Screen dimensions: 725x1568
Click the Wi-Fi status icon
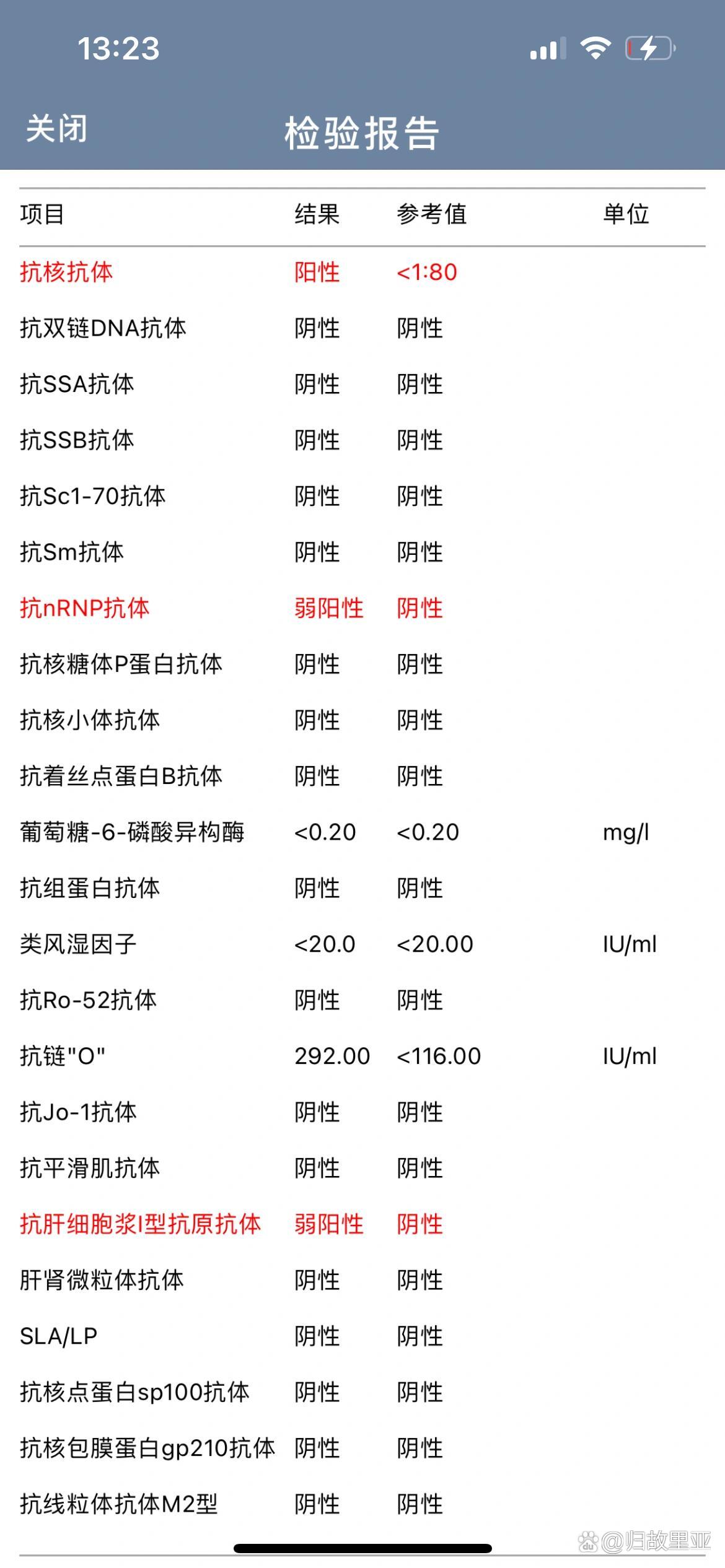click(x=595, y=46)
